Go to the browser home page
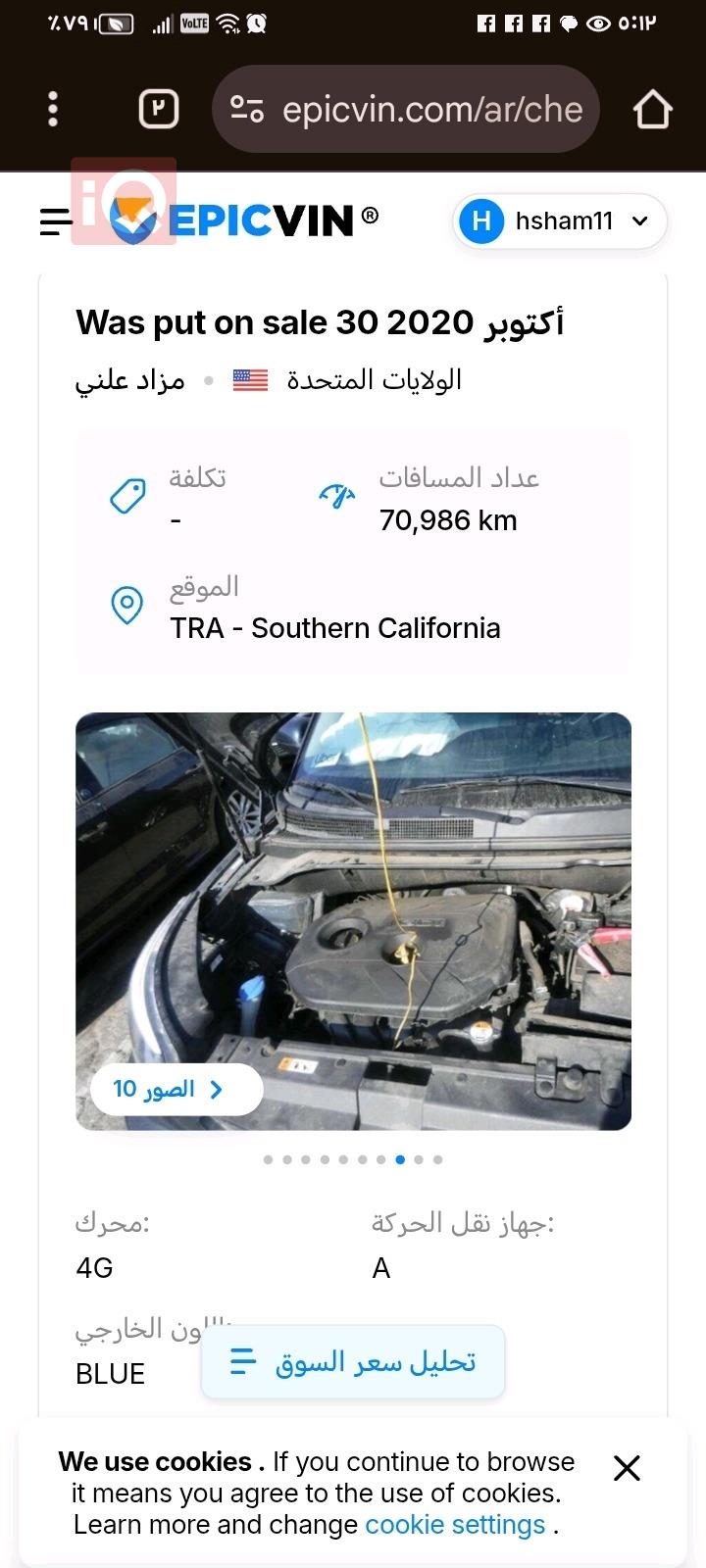This screenshot has height=1568, width=706. (652, 109)
